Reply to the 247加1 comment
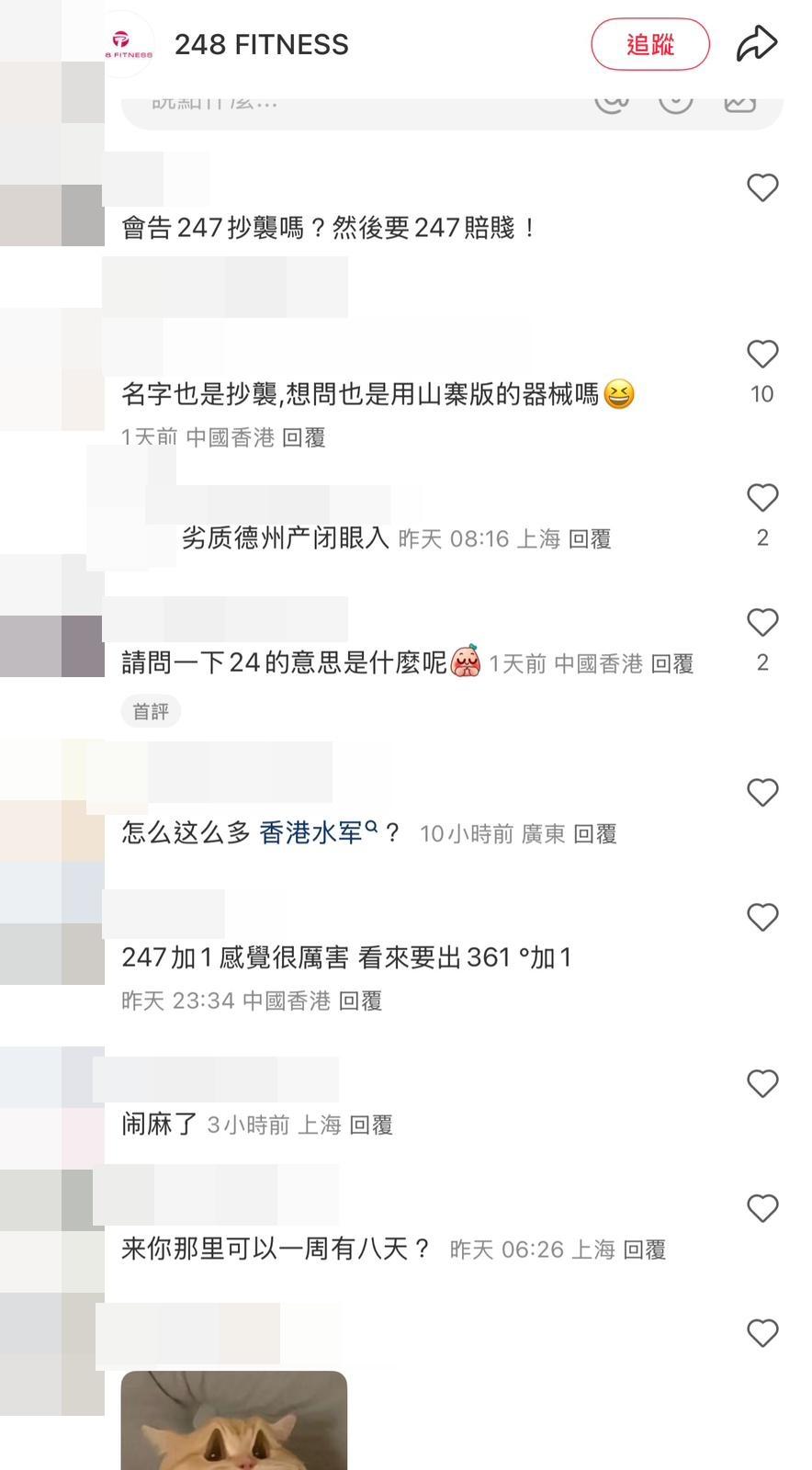Viewport: 812px width, 1470px height. pos(360,1001)
